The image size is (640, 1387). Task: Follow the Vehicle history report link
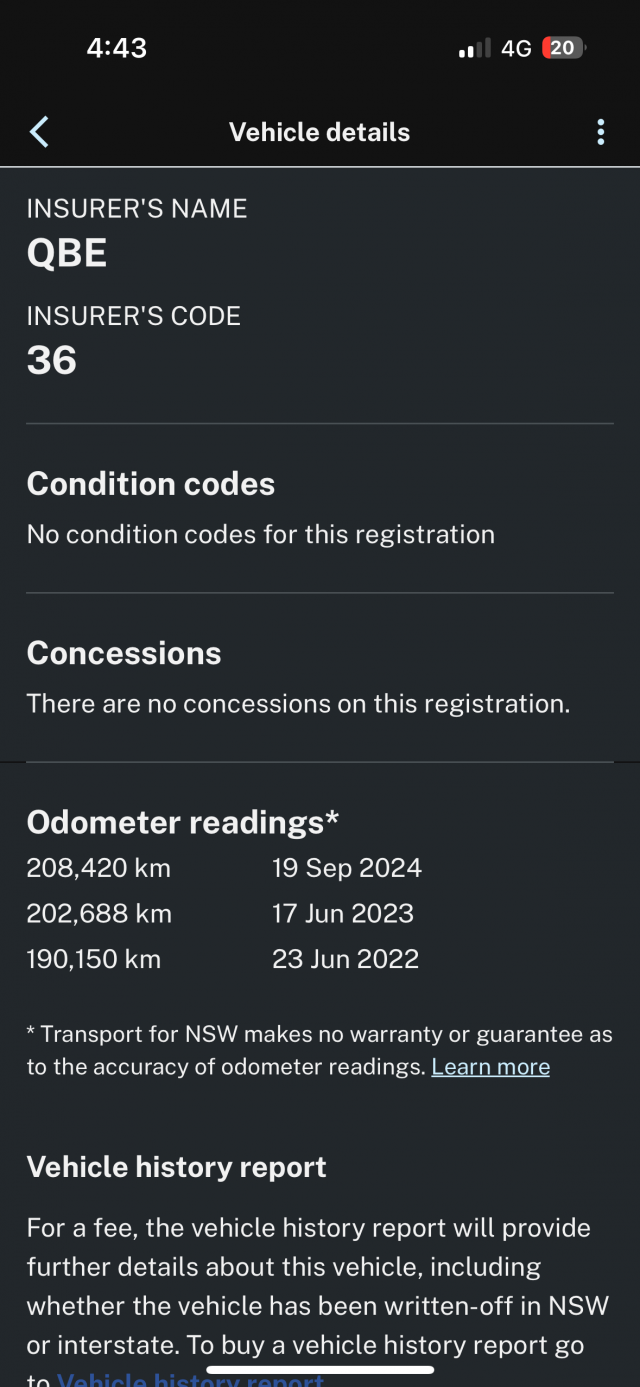tap(190, 1380)
